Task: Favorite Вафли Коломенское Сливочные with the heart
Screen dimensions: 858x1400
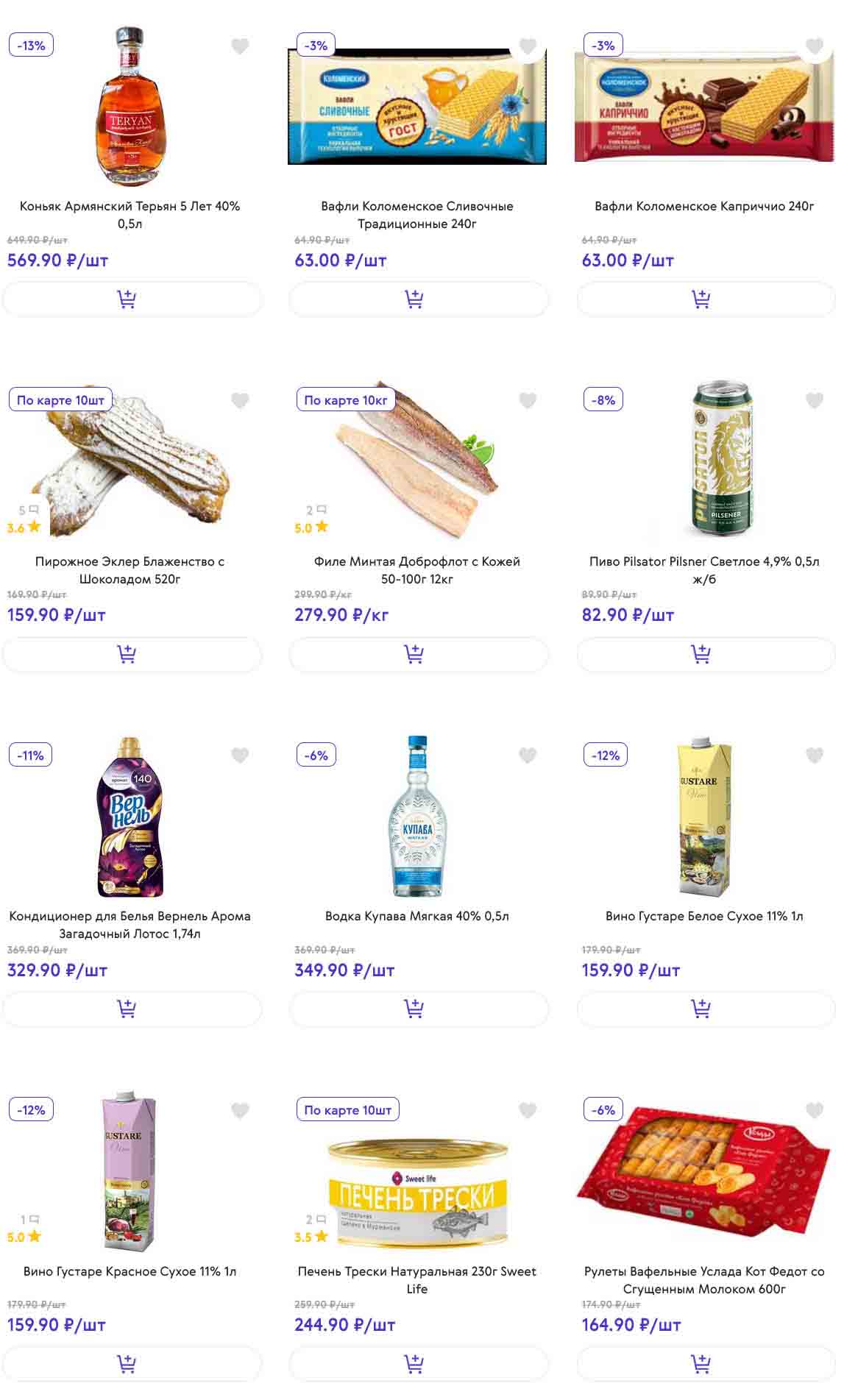Action: [x=528, y=46]
